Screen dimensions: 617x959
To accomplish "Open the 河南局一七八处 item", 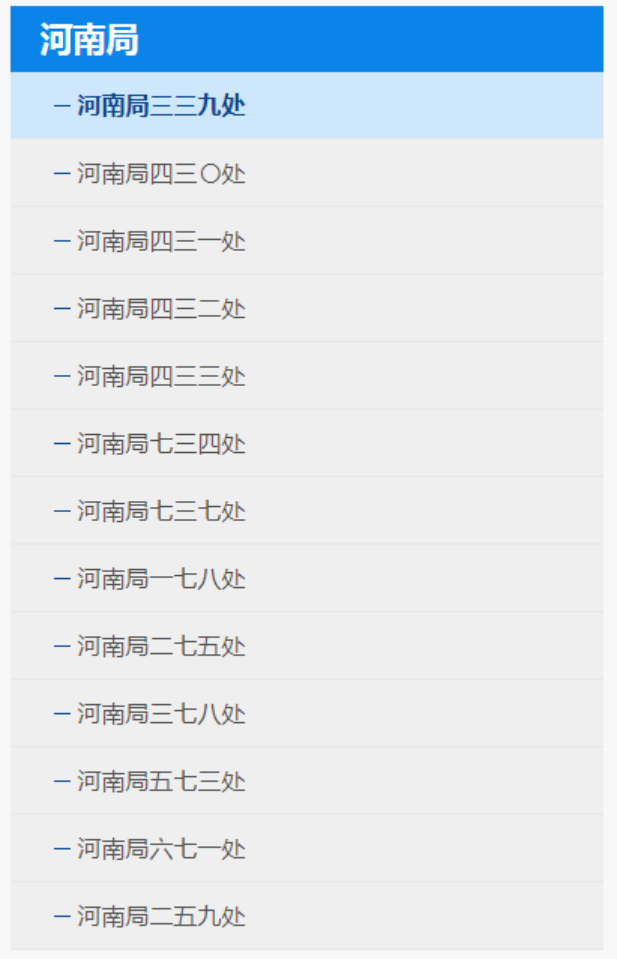I will click(160, 579).
